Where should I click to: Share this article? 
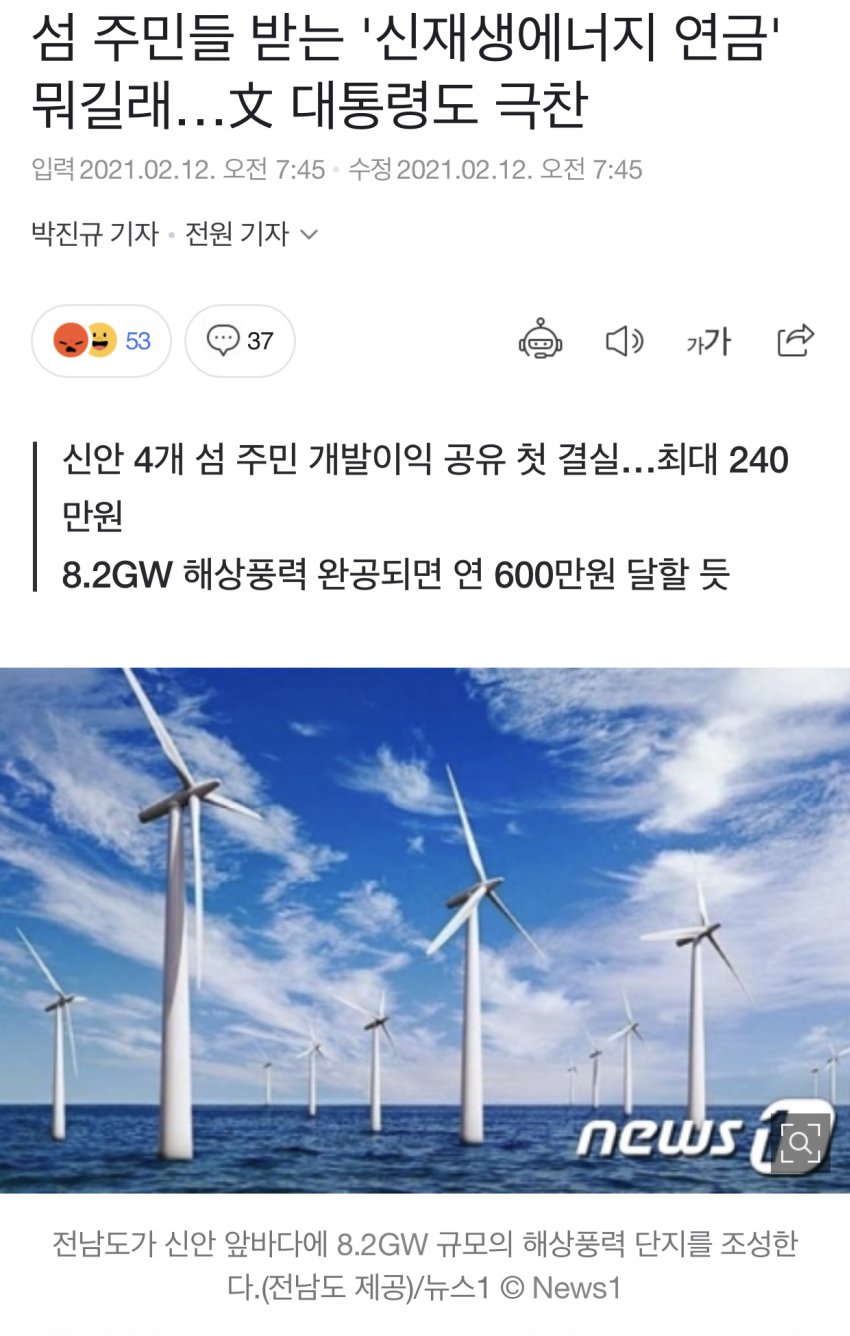click(x=795, y=340)
